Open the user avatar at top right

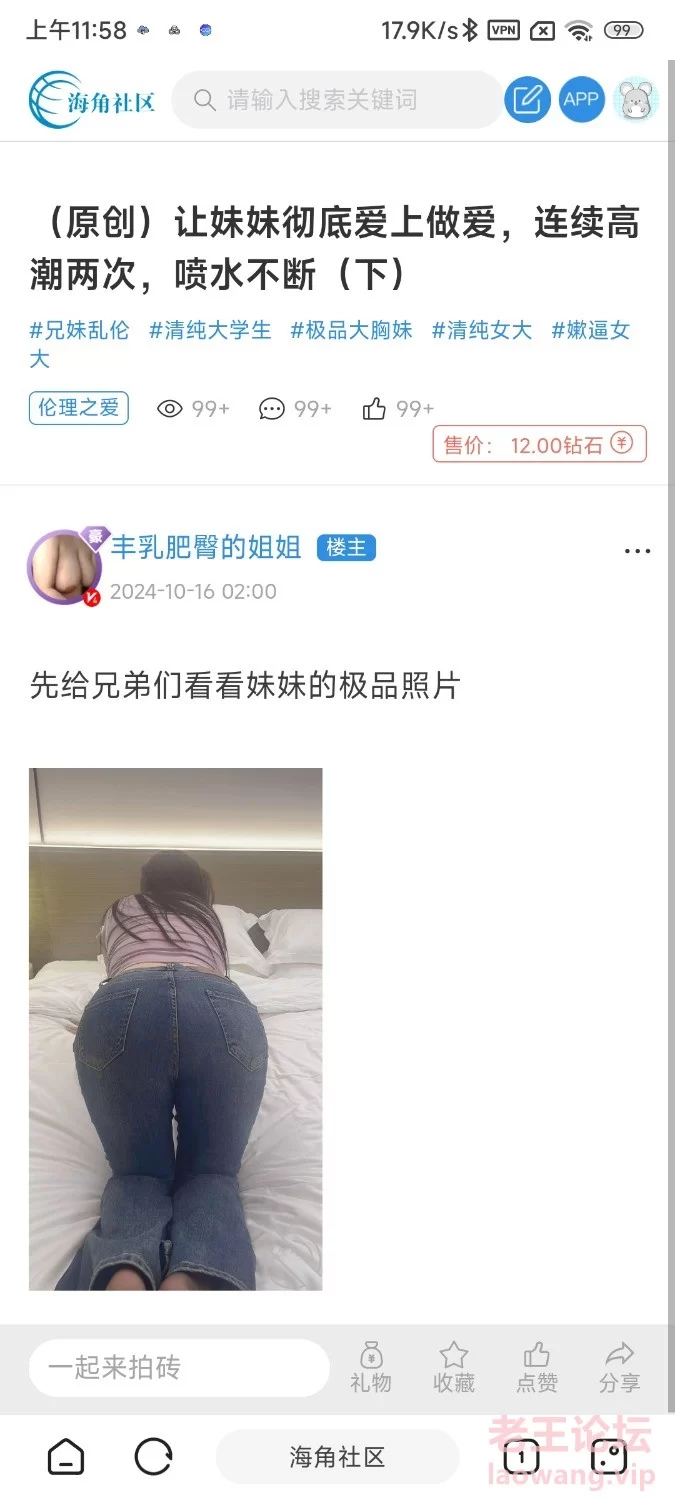pyautogui.click(x=635, y=100)
